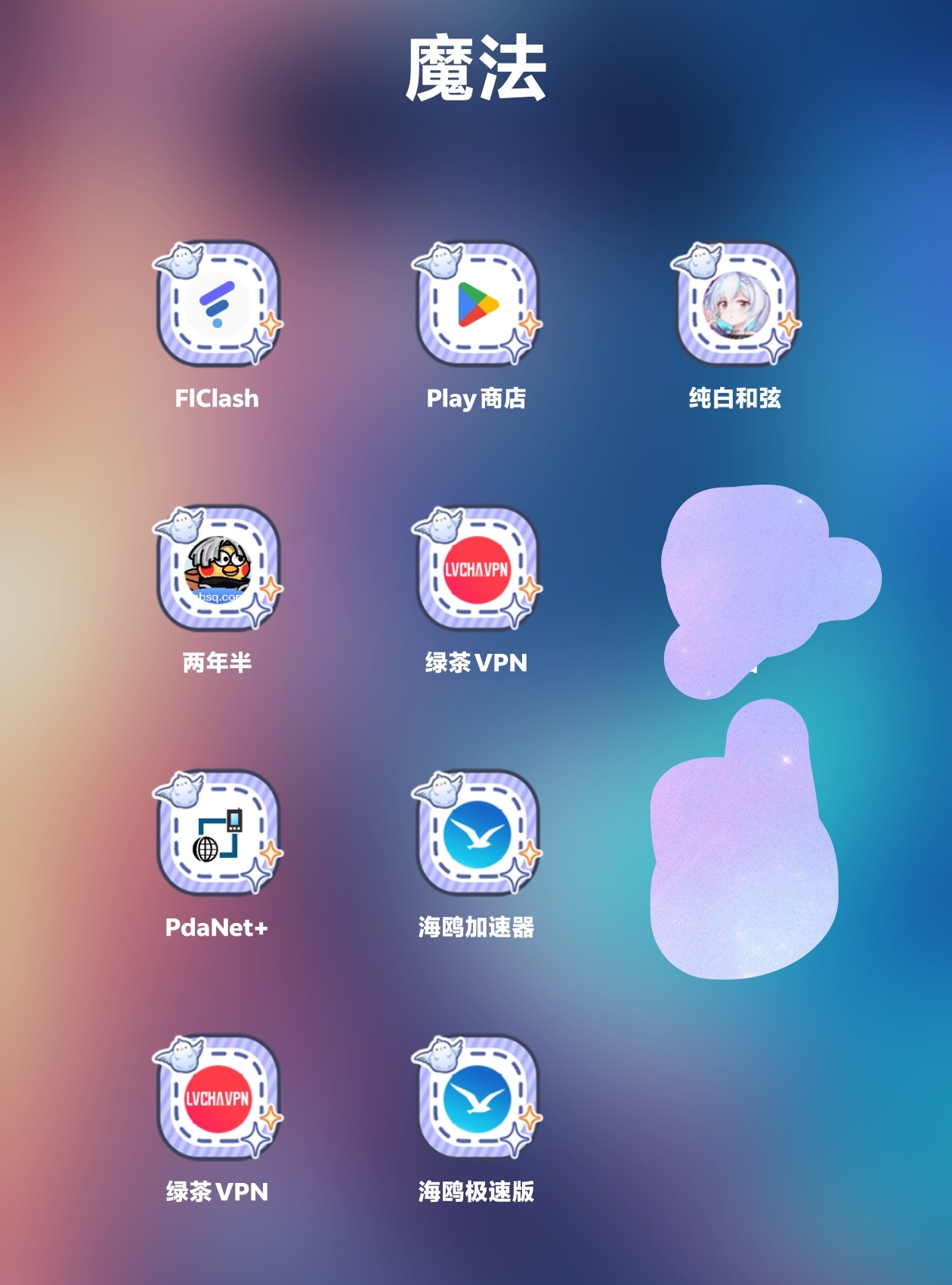Launch Play商店
Image resolution: width=952 pixels, height=1285 pixels.
point(477,305)
